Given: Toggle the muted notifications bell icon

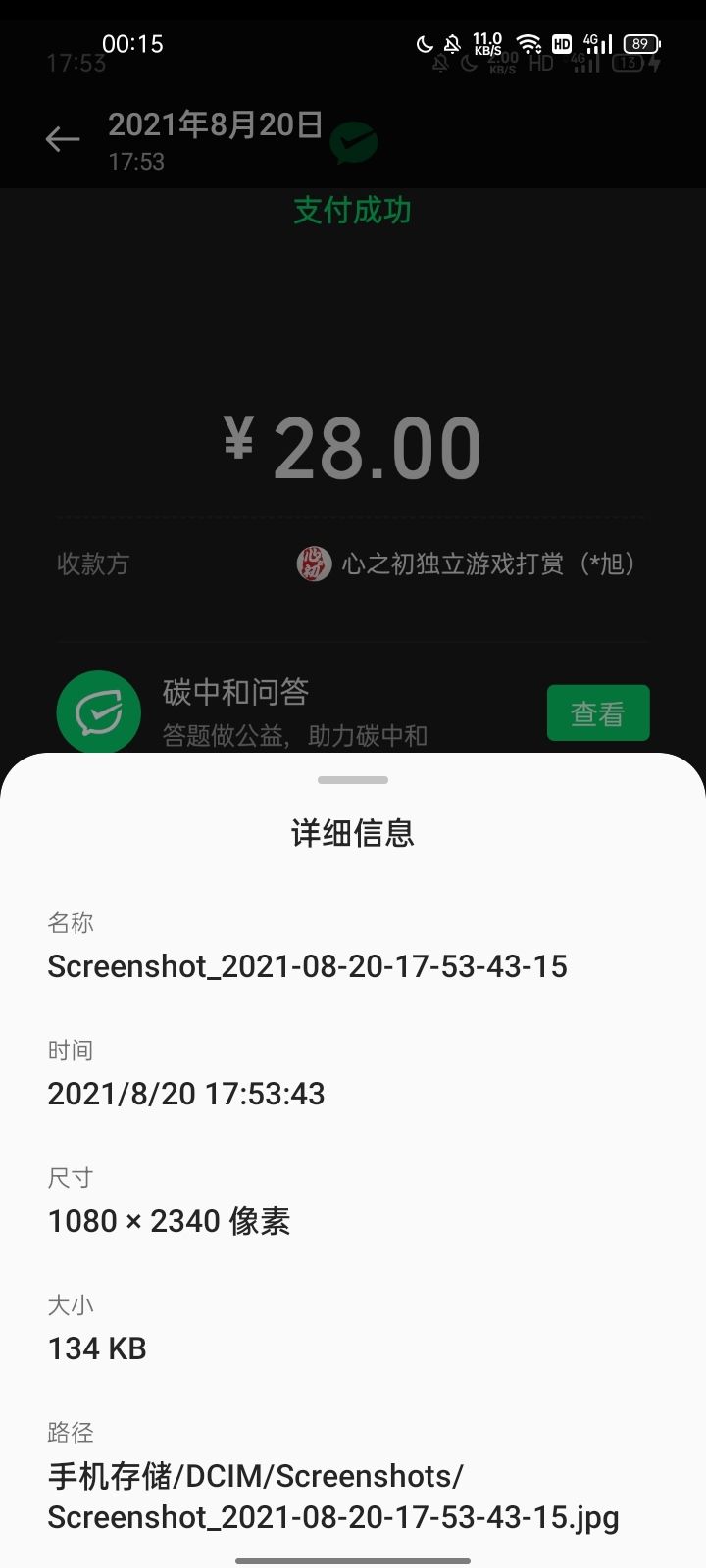Looking at the screenshot, I should [x=452, y=43].
